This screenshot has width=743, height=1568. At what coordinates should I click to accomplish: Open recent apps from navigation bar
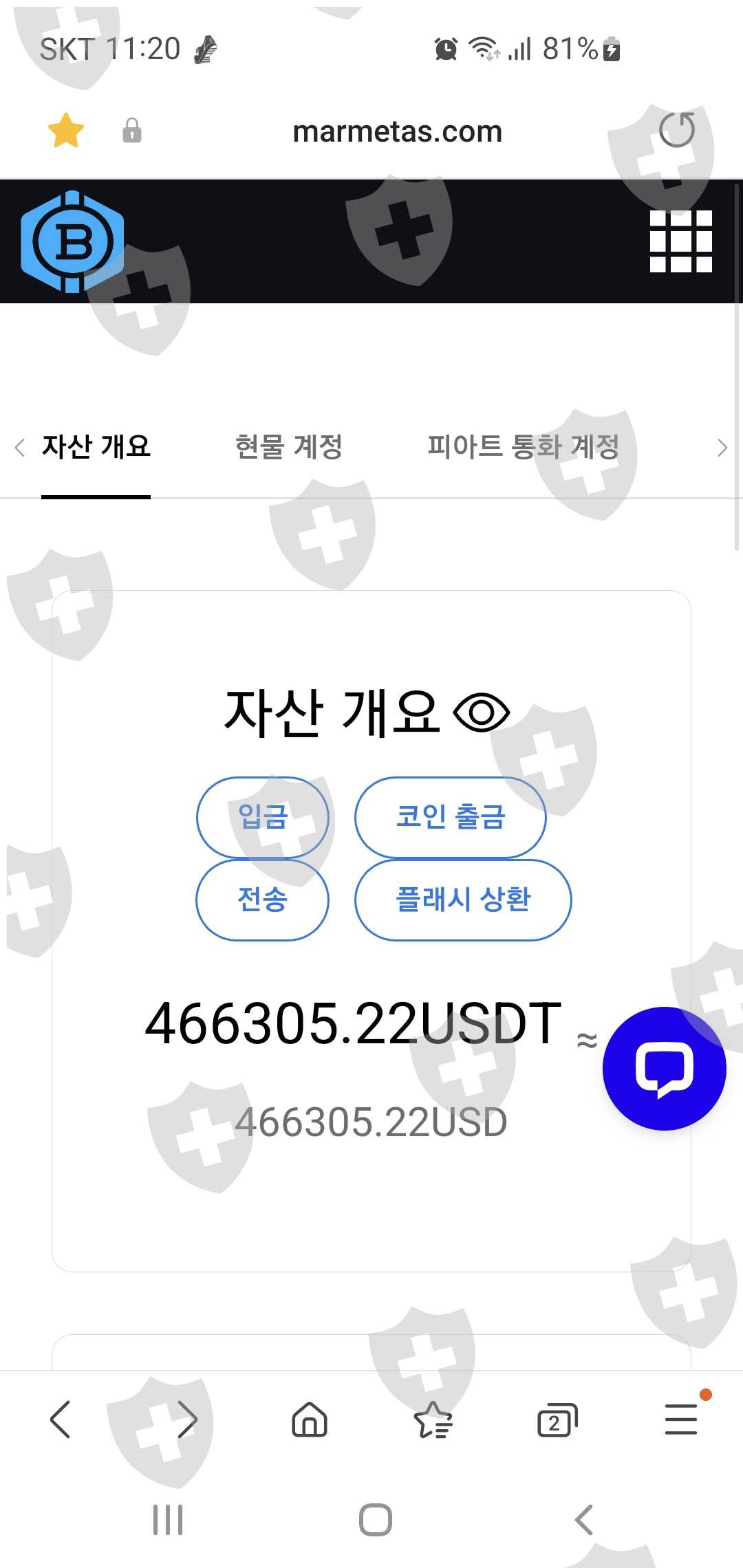[x=168, y=1519]
